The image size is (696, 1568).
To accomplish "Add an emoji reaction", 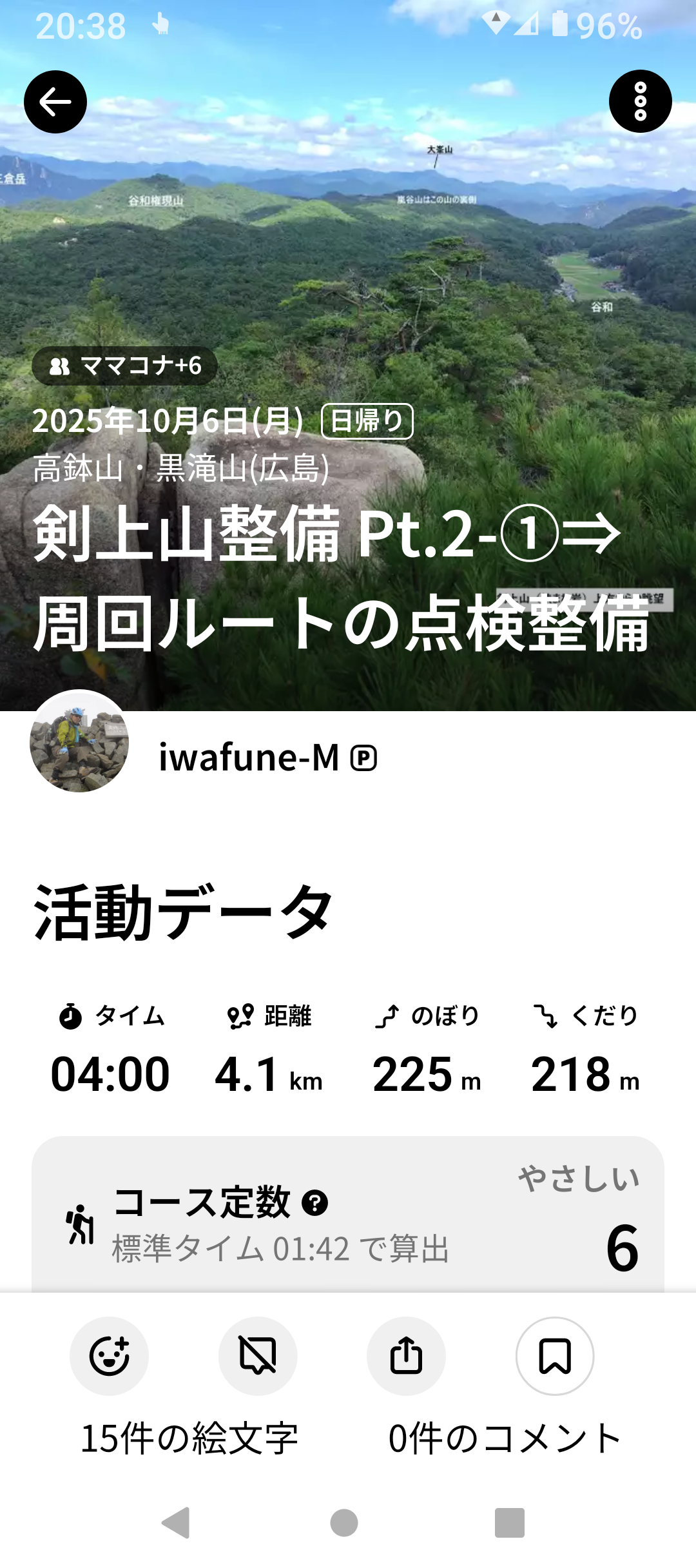I will 110,1356.
